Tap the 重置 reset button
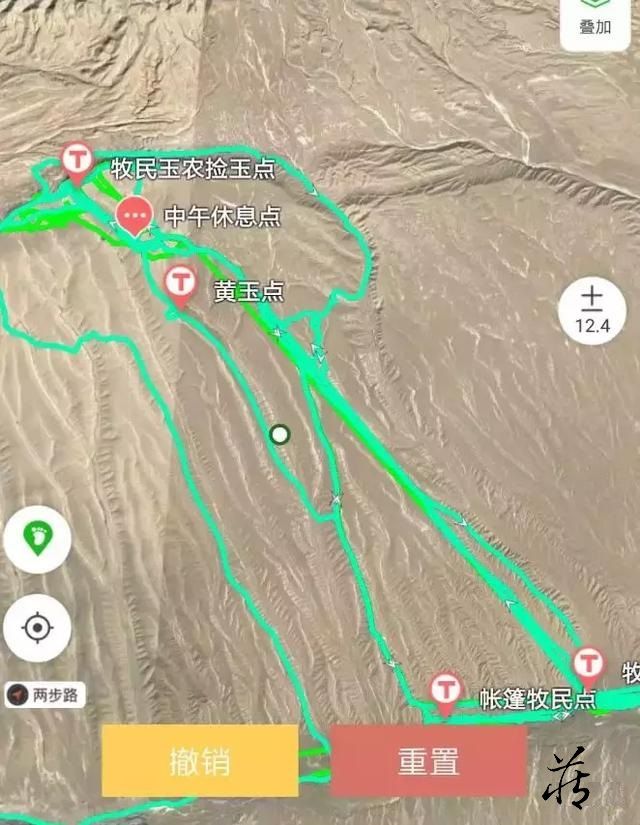Viewport: 640px width, 825px height. (428, 761)
